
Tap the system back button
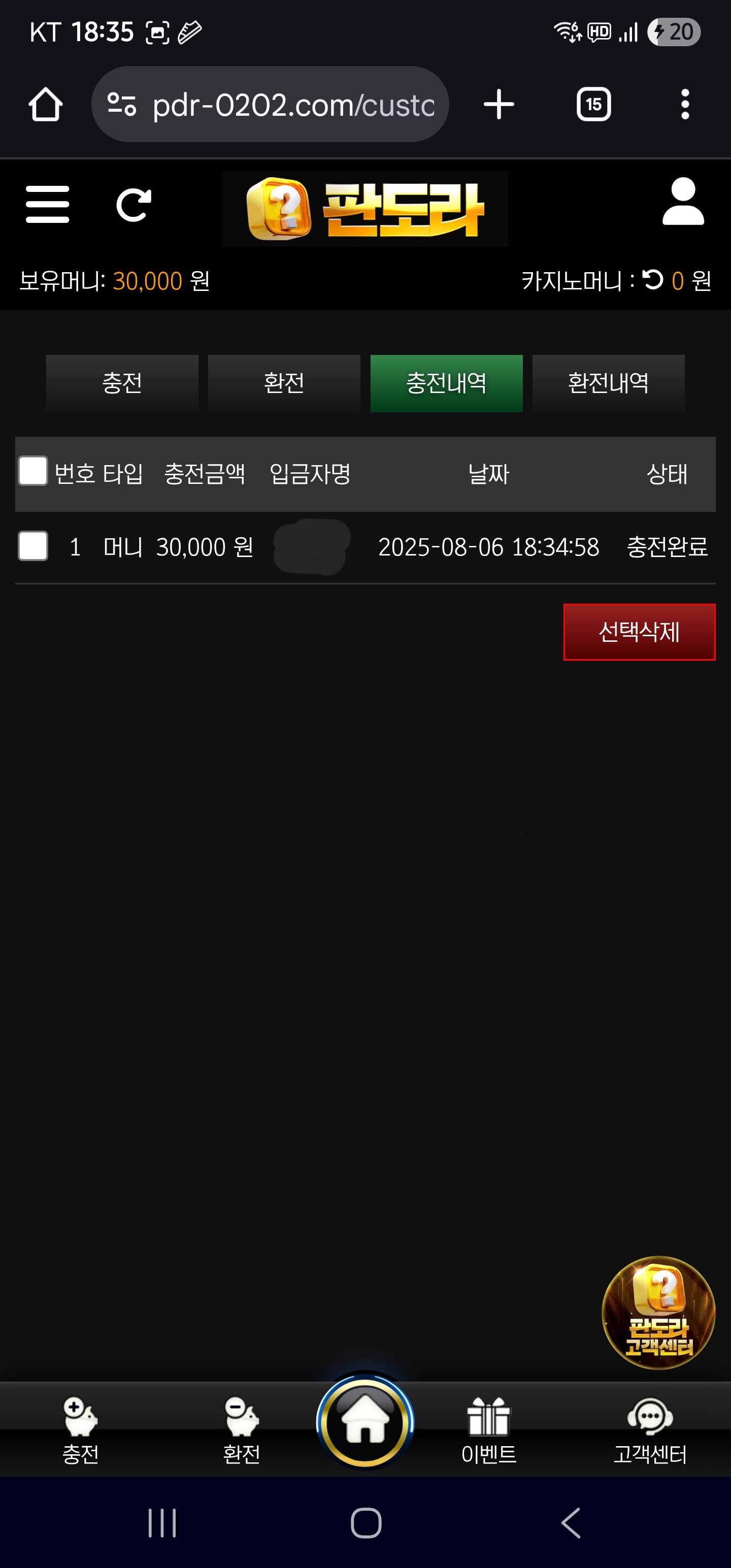point(571,1523)
